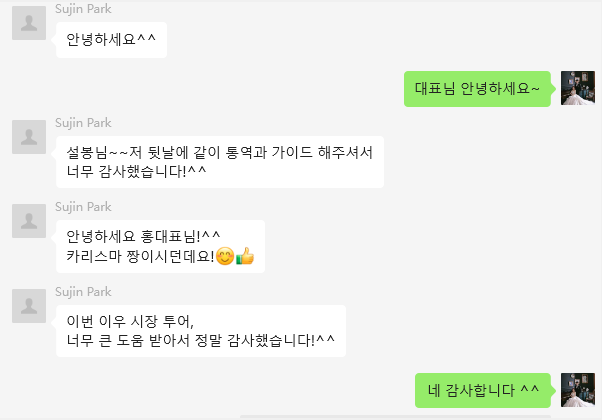
Task: View Sujin Park's profile from the '설봉님~~' message avatar
Action: click(x=29, y=137)
